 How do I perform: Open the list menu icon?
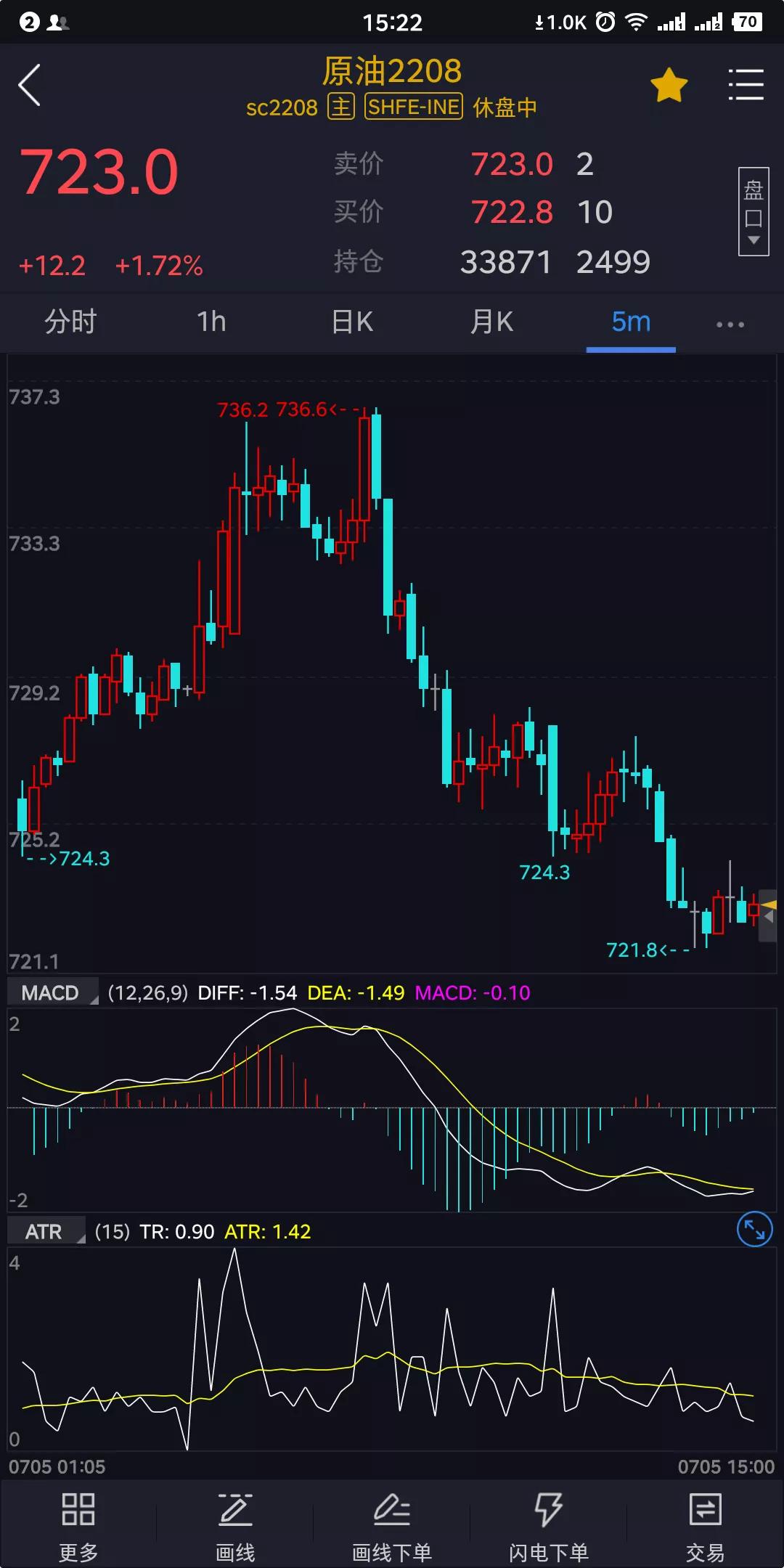click(746, 86)
